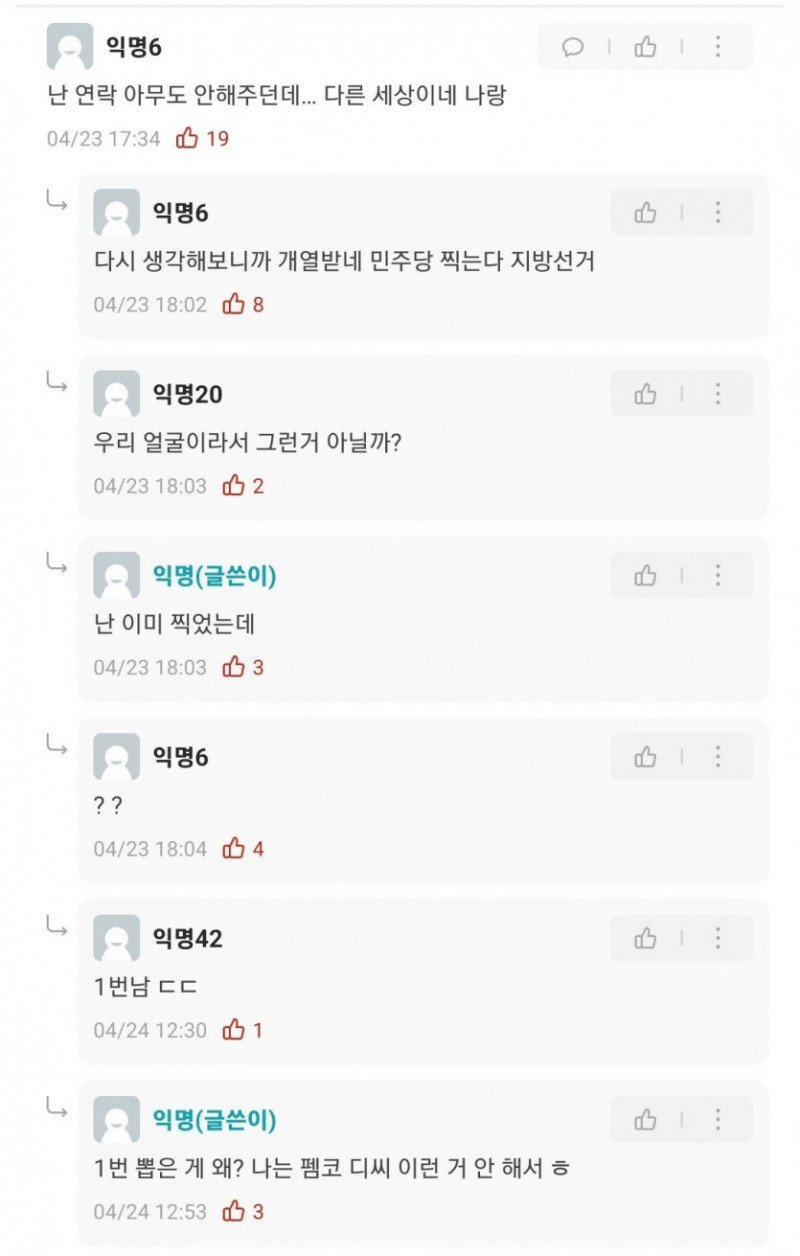Open the overflow menu on the "다시 생각해보니까" reply
Screen dimensions: 800x1256
718,212
